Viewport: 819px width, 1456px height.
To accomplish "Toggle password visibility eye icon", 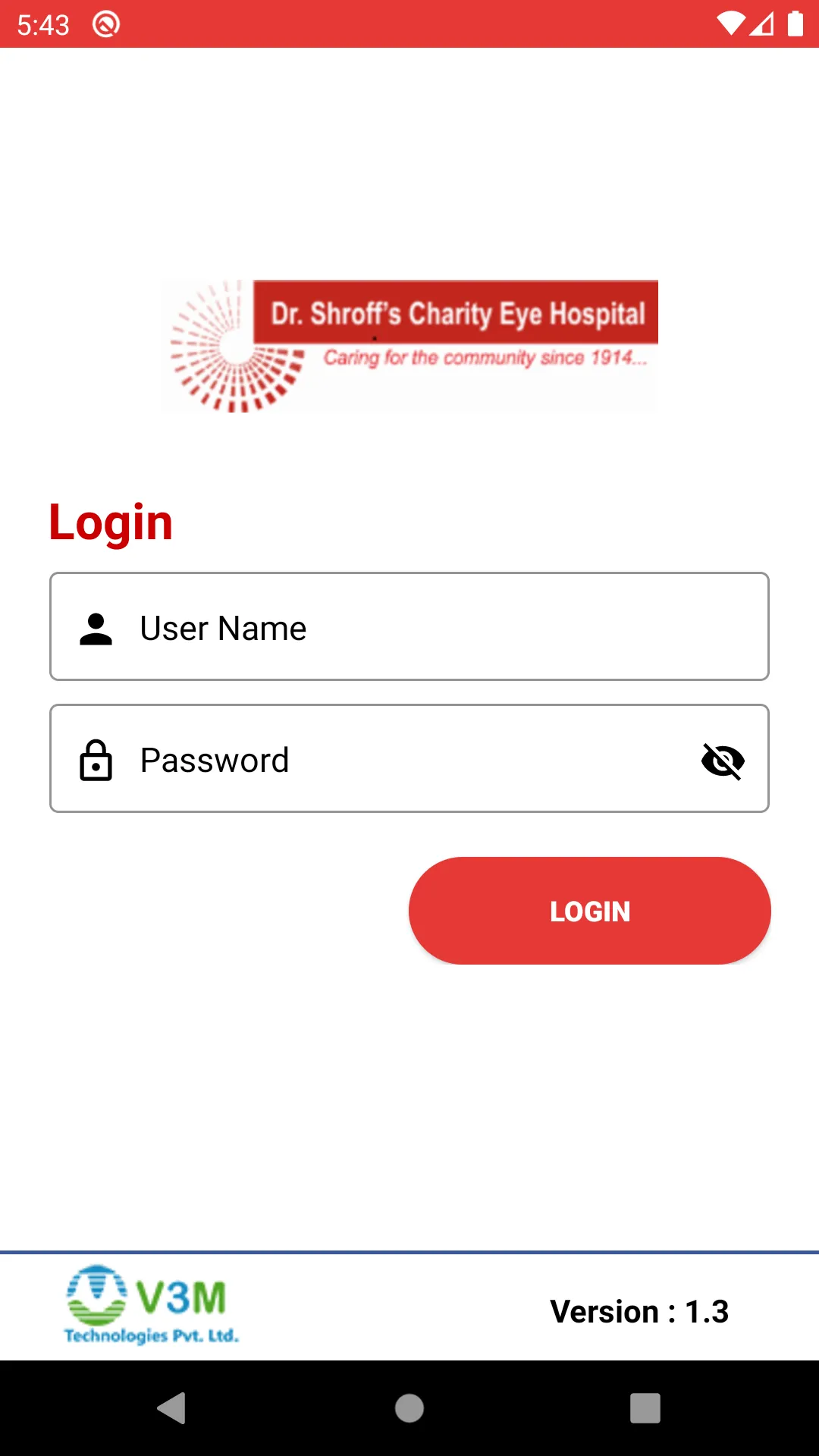I will click(723, 761).
